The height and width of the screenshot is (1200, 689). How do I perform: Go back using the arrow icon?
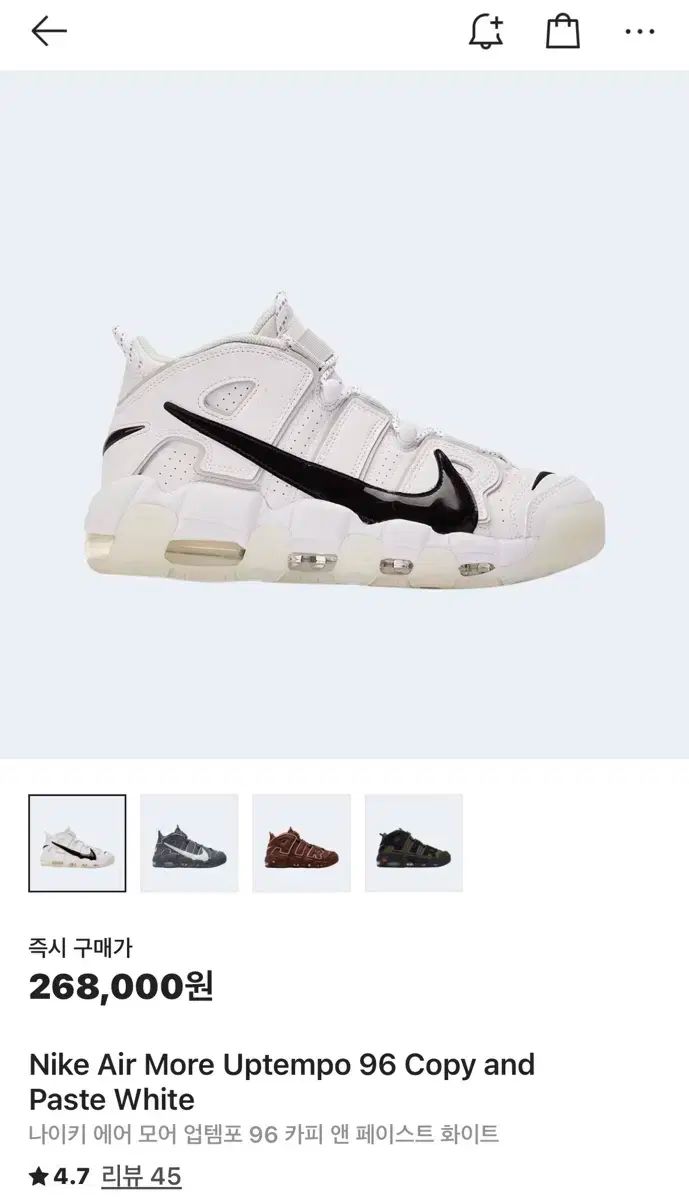48,32
